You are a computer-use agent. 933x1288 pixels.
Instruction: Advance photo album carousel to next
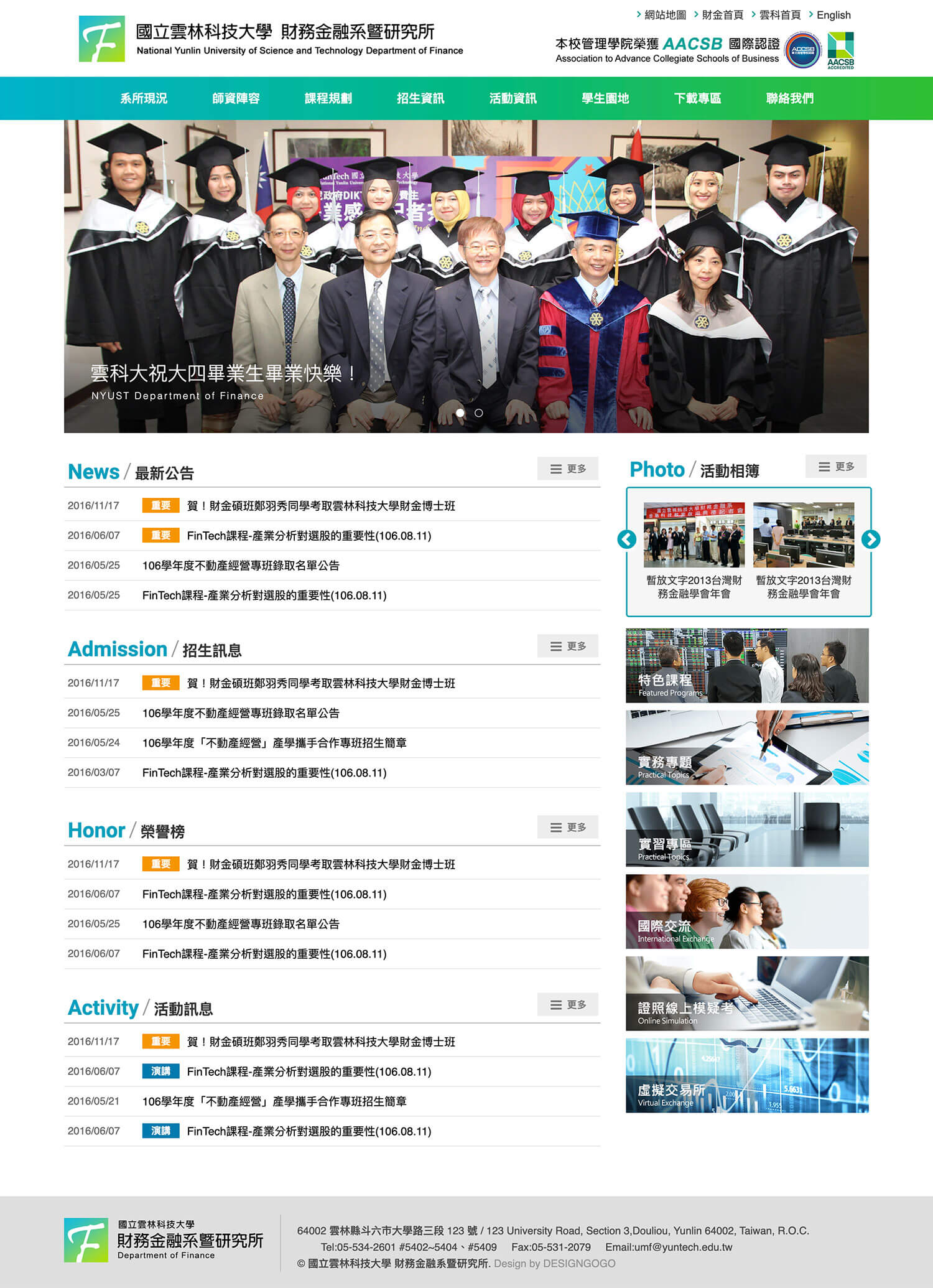870,539
